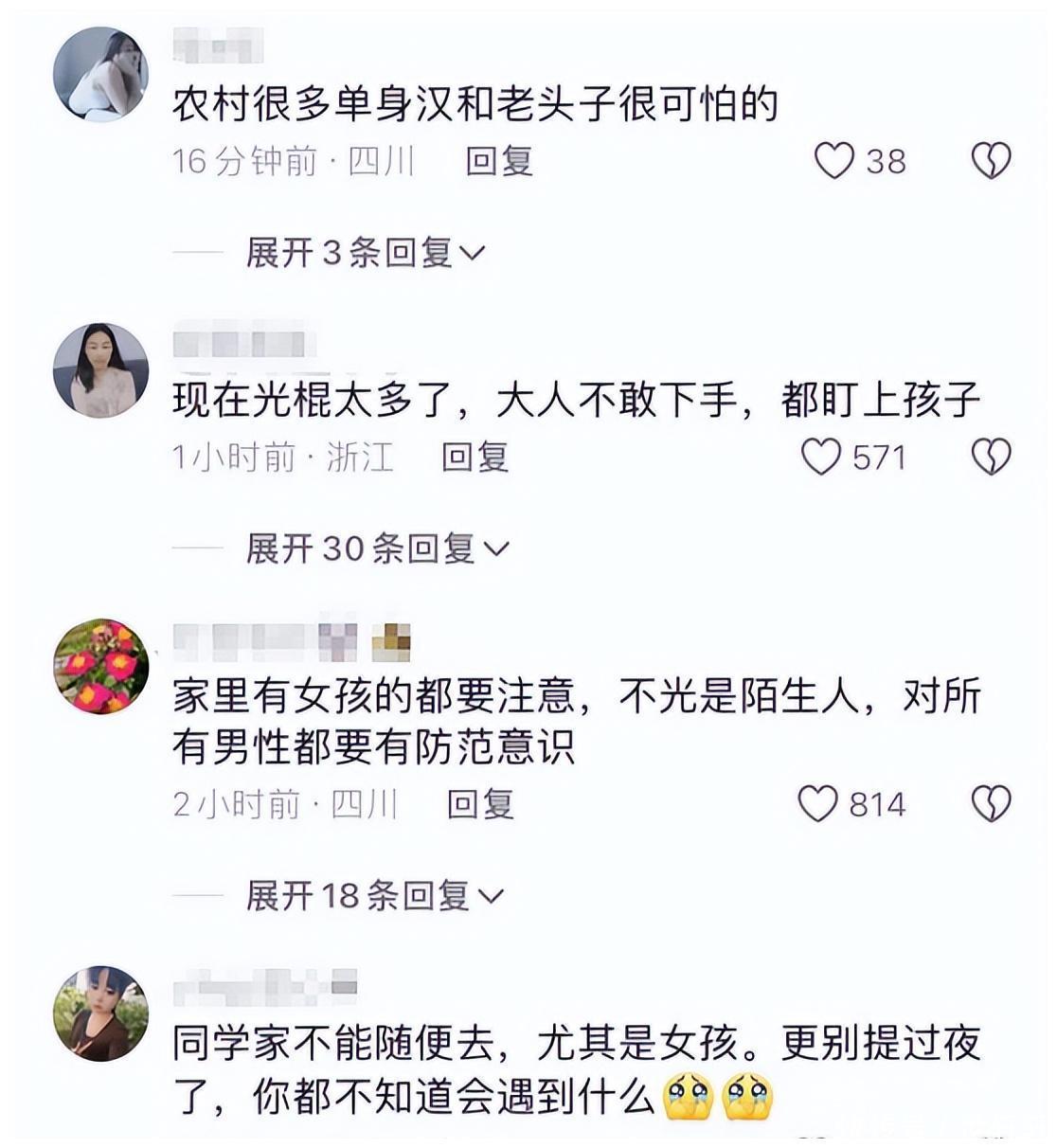The width and height of the screenshot is (1057, 1148).
Task: Expand the 18 replies
Action: coord(375,895)
